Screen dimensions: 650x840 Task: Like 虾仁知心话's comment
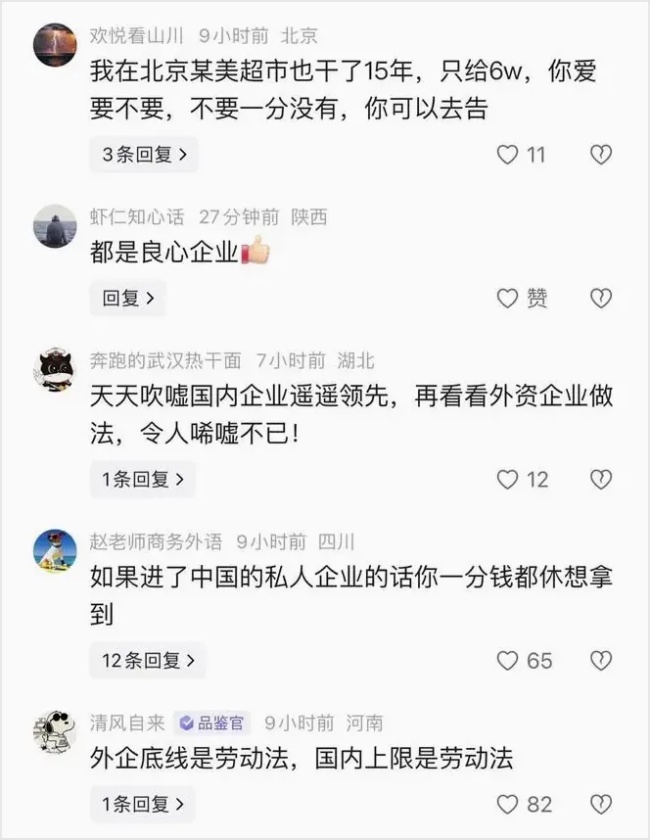508,298
